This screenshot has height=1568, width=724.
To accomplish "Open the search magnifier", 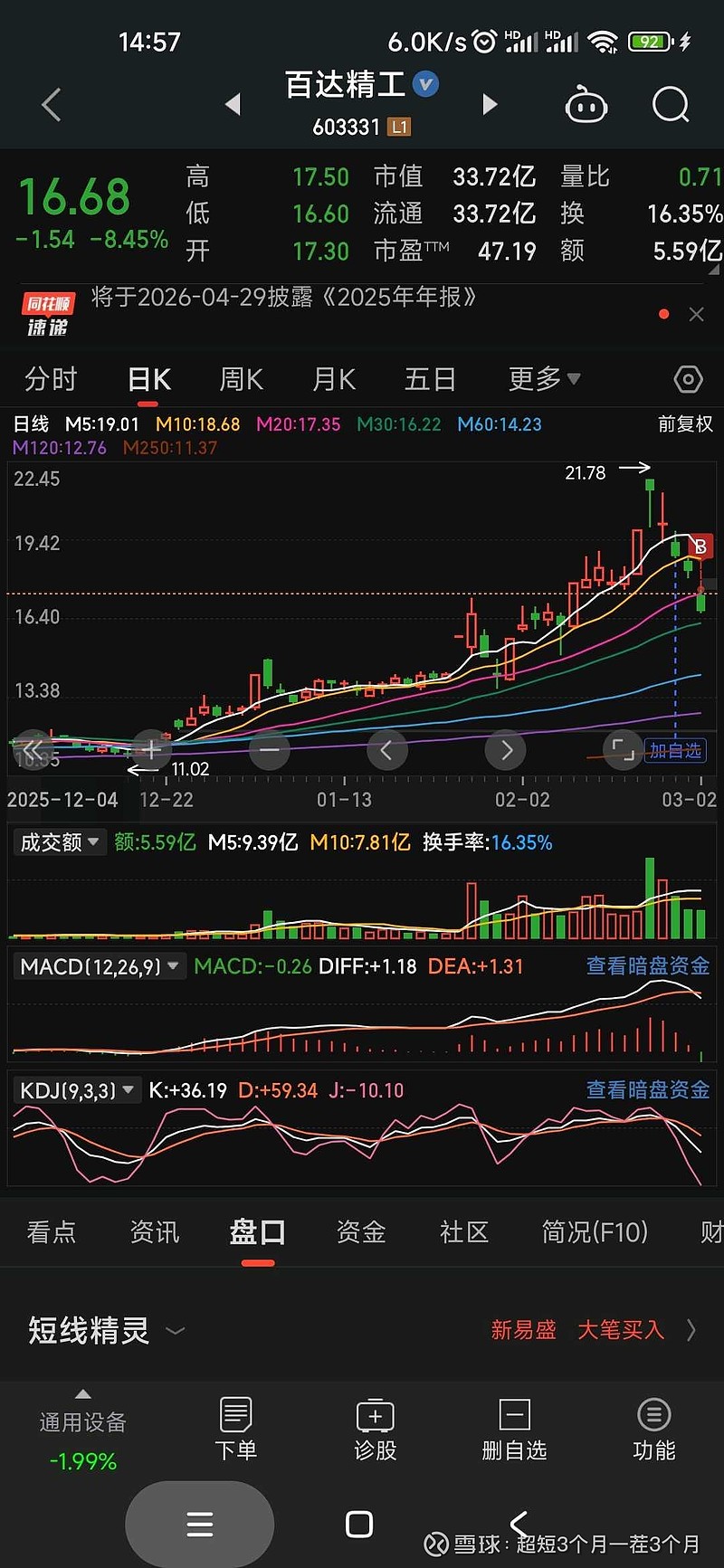I will pos(670,105).
